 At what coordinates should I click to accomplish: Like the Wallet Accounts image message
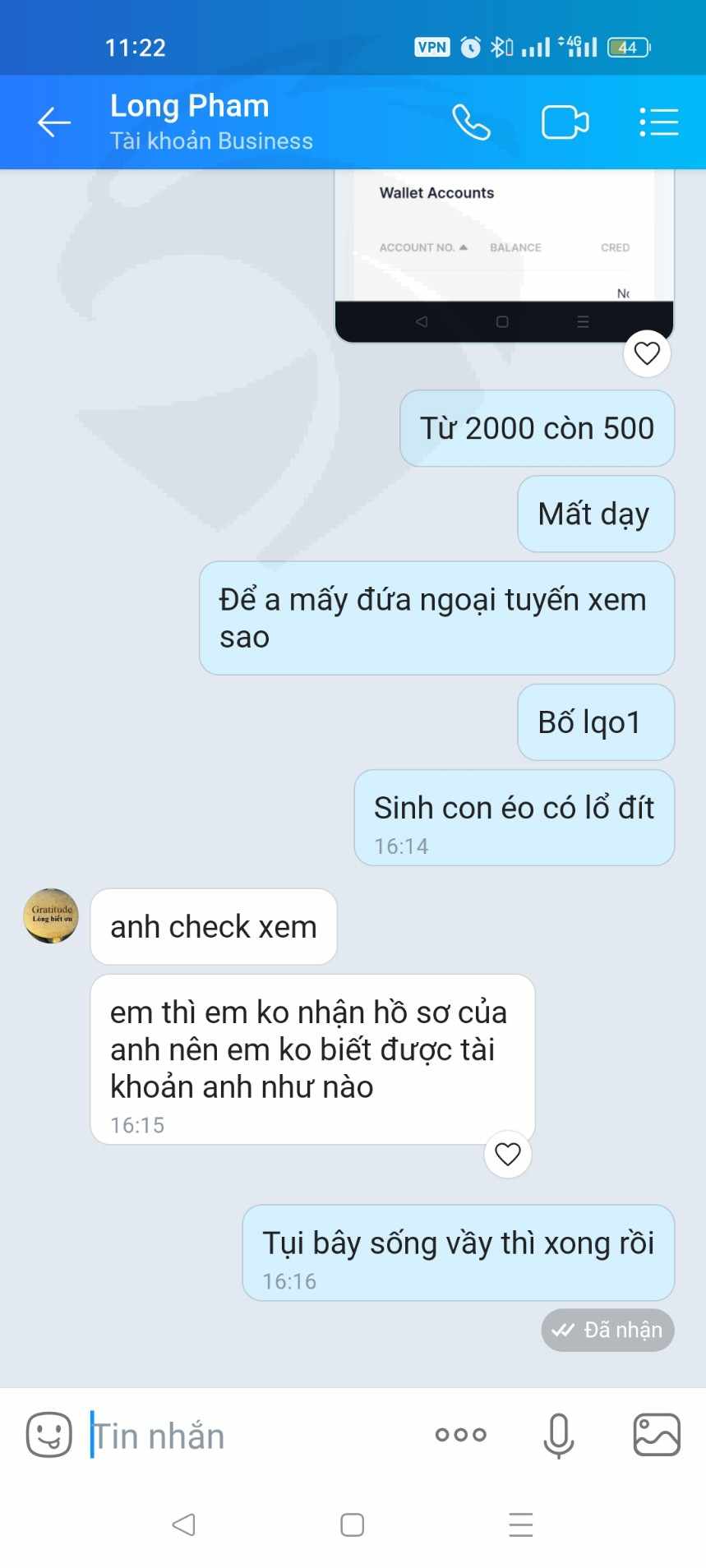click(647, 353)
